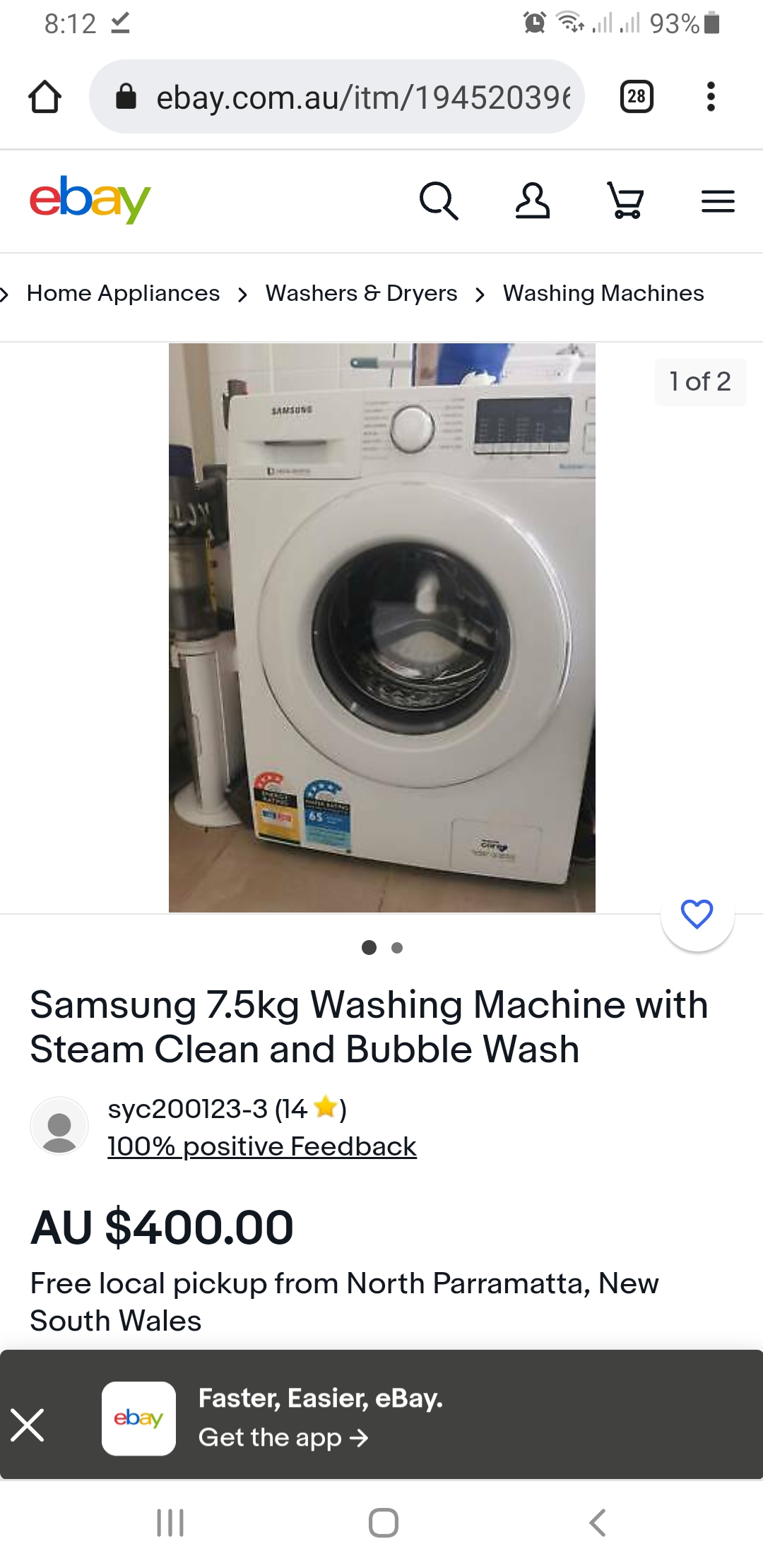Open the browser overflow menu
Viewport: 763px width, 1568px height.
point(711,97)
